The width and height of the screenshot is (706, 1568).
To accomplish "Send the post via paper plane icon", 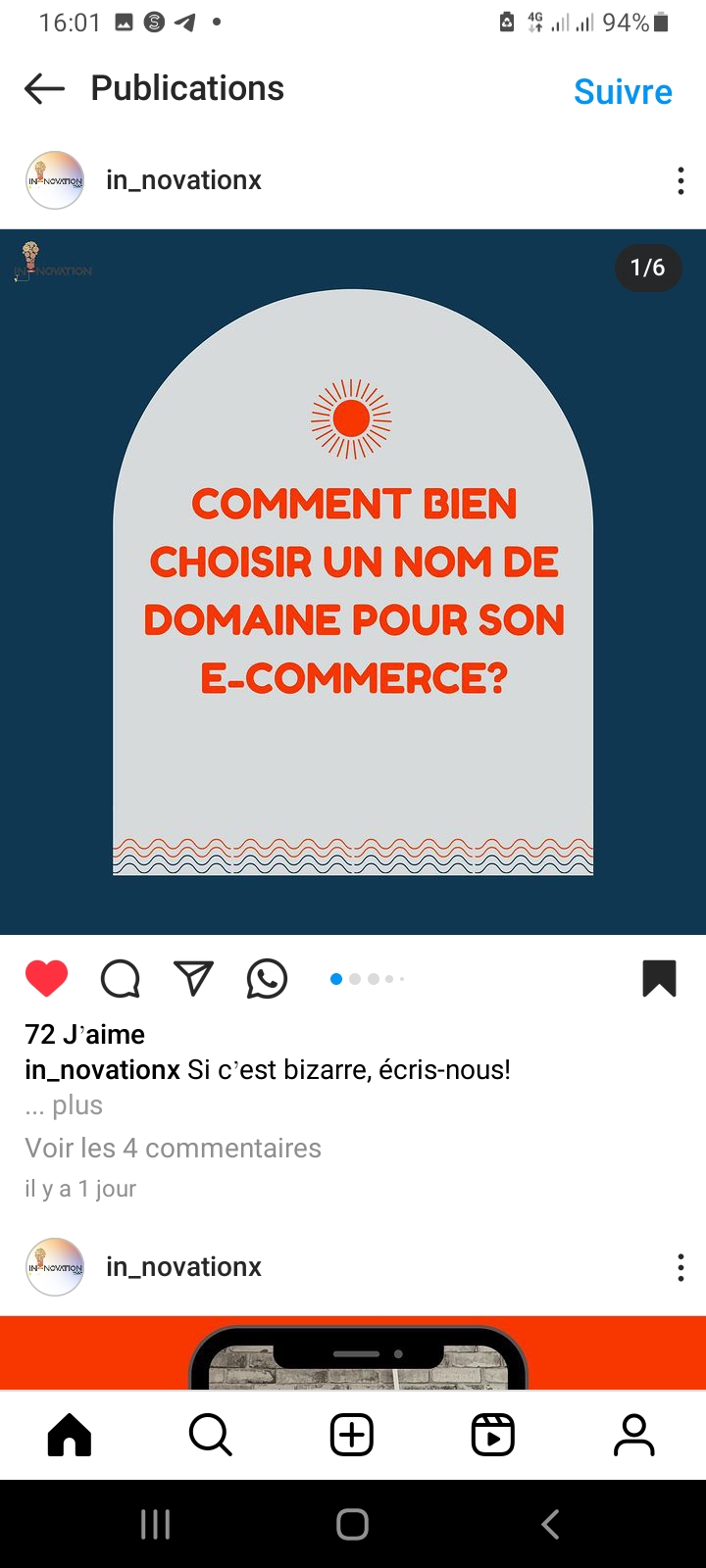I will tap(193, 978).
